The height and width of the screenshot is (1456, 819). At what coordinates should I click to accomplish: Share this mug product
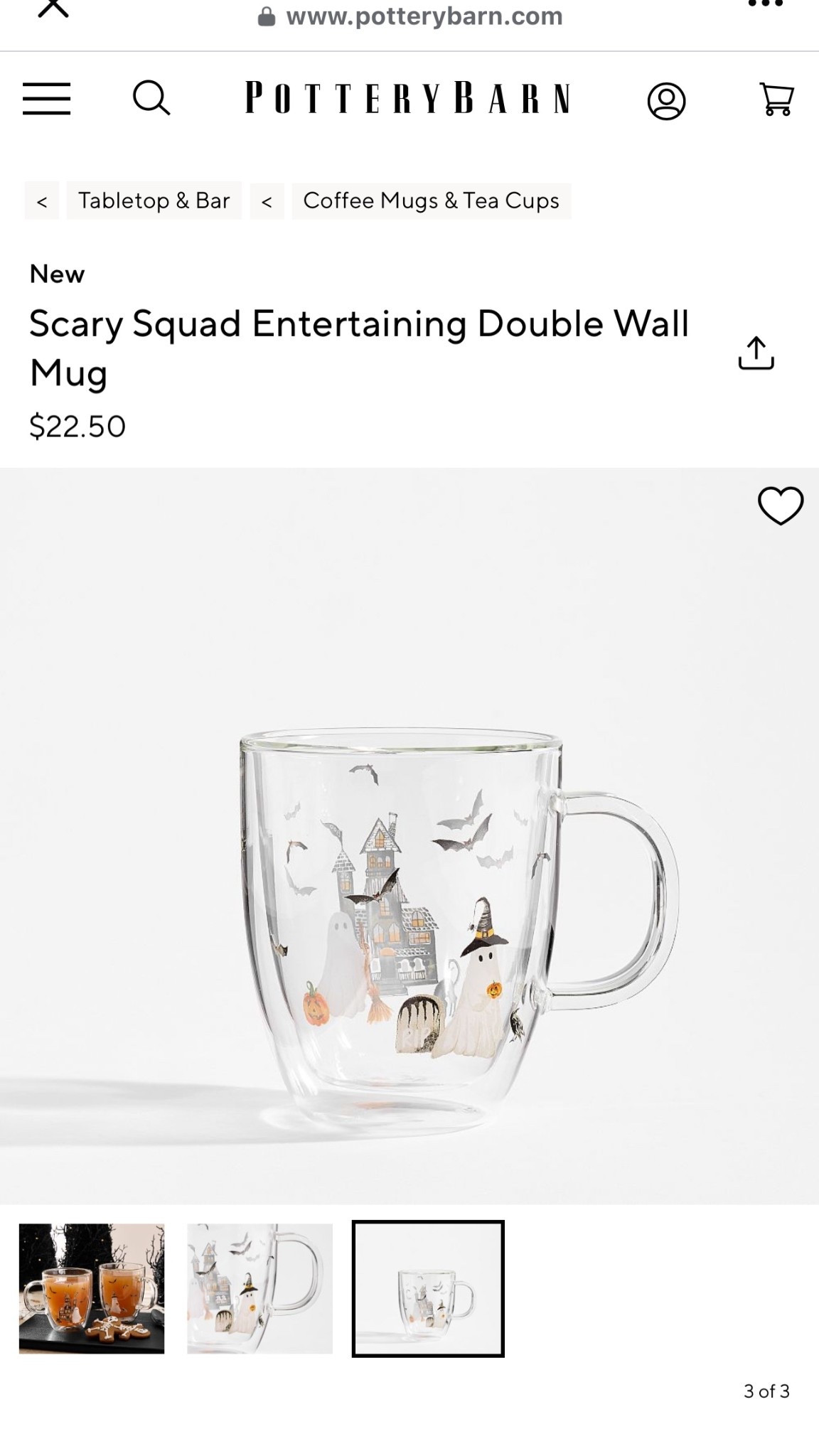[x=756, y=353]
